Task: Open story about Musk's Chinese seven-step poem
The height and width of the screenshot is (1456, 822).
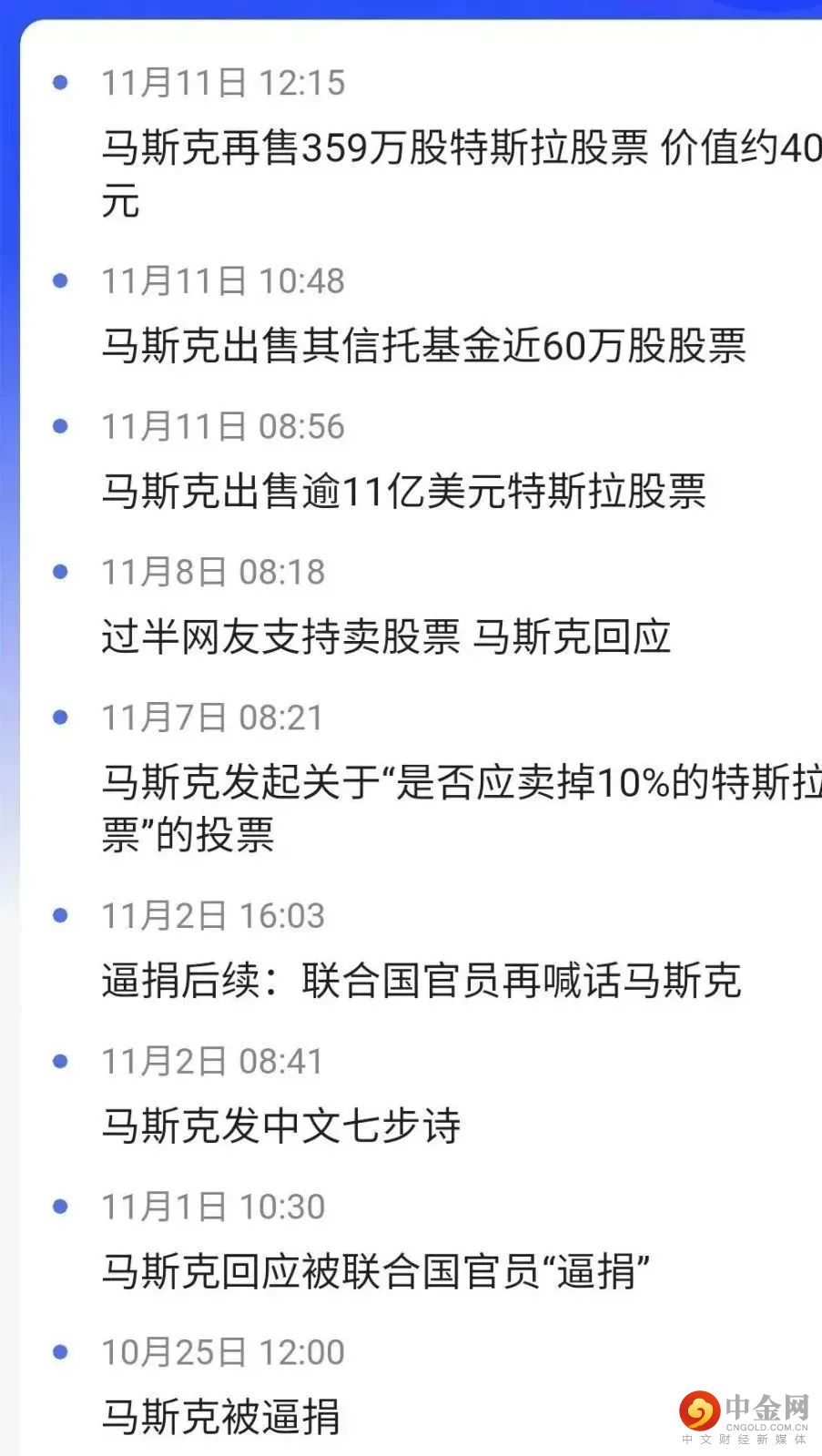Action: click(x=280, y=1126)
